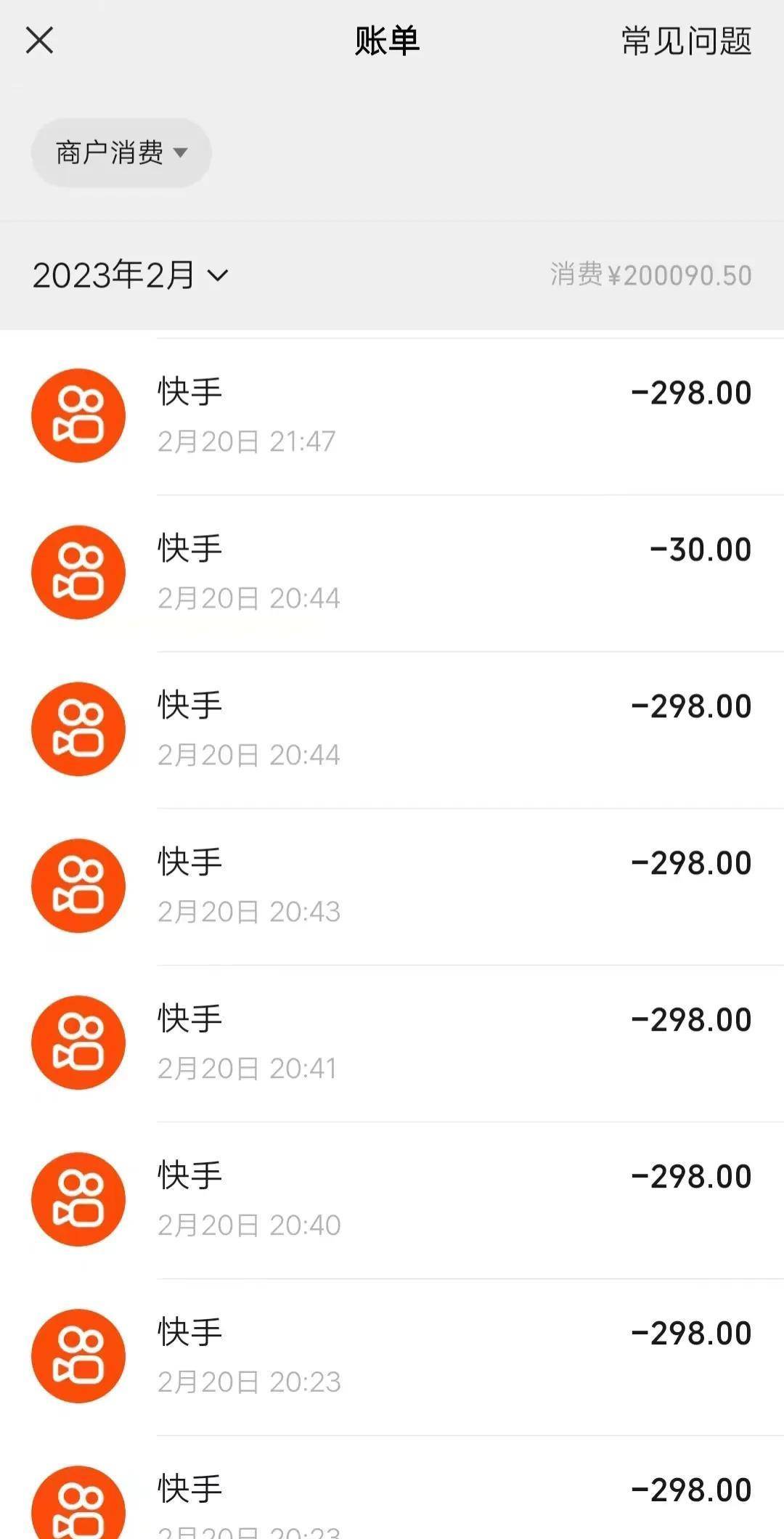The image size is (784, 1539).
Task: Open 常见问题 help page
Action: click(685, 41)
